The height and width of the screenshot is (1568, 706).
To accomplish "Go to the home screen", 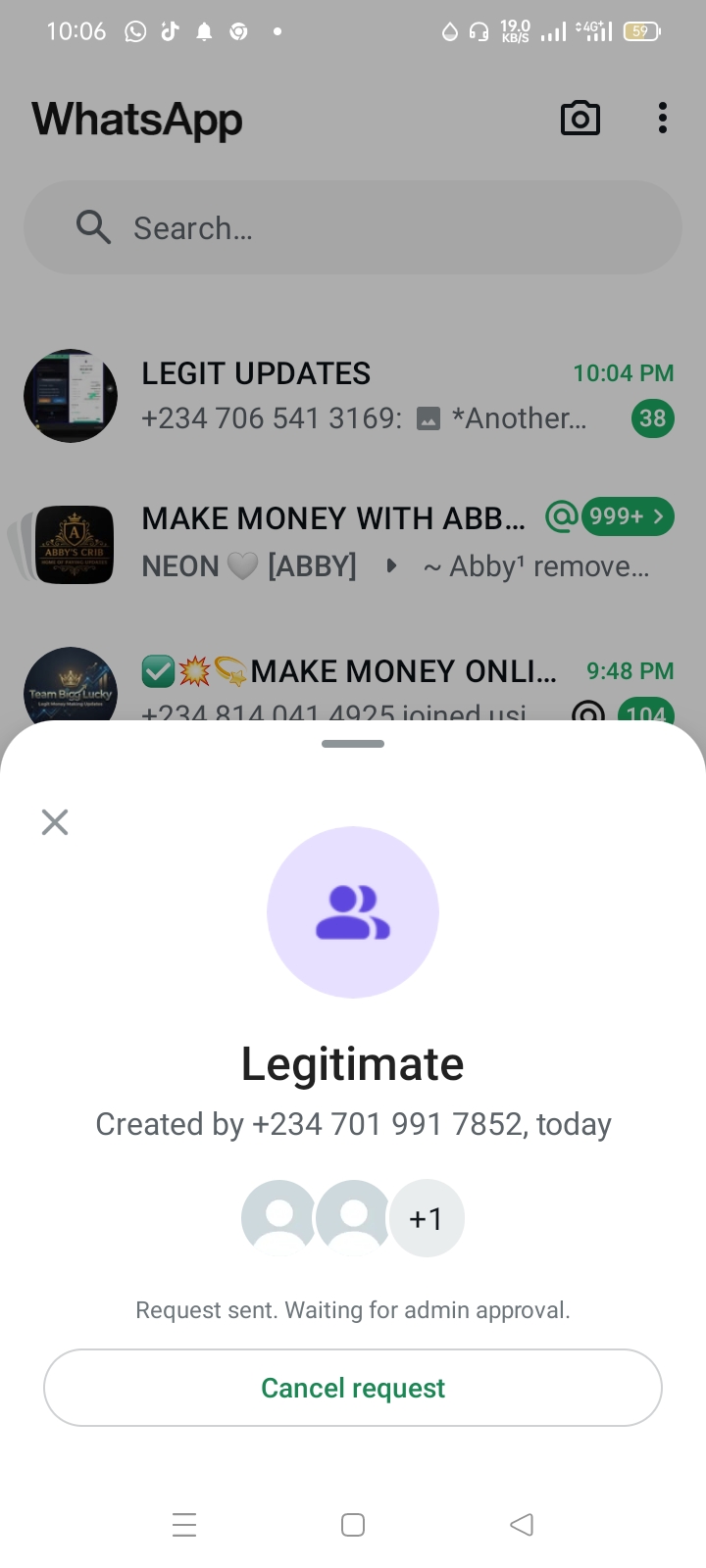I will pos(353,1525).
